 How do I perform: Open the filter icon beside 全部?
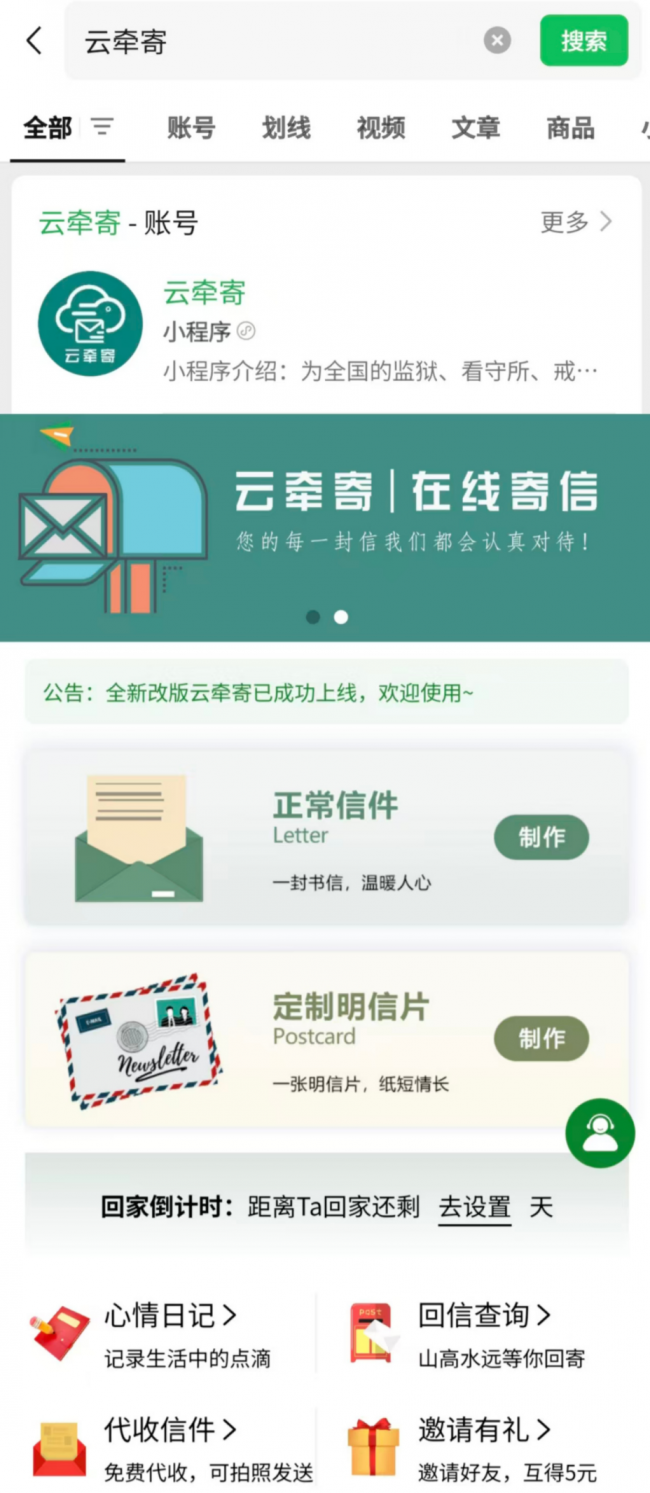point(103,127)
